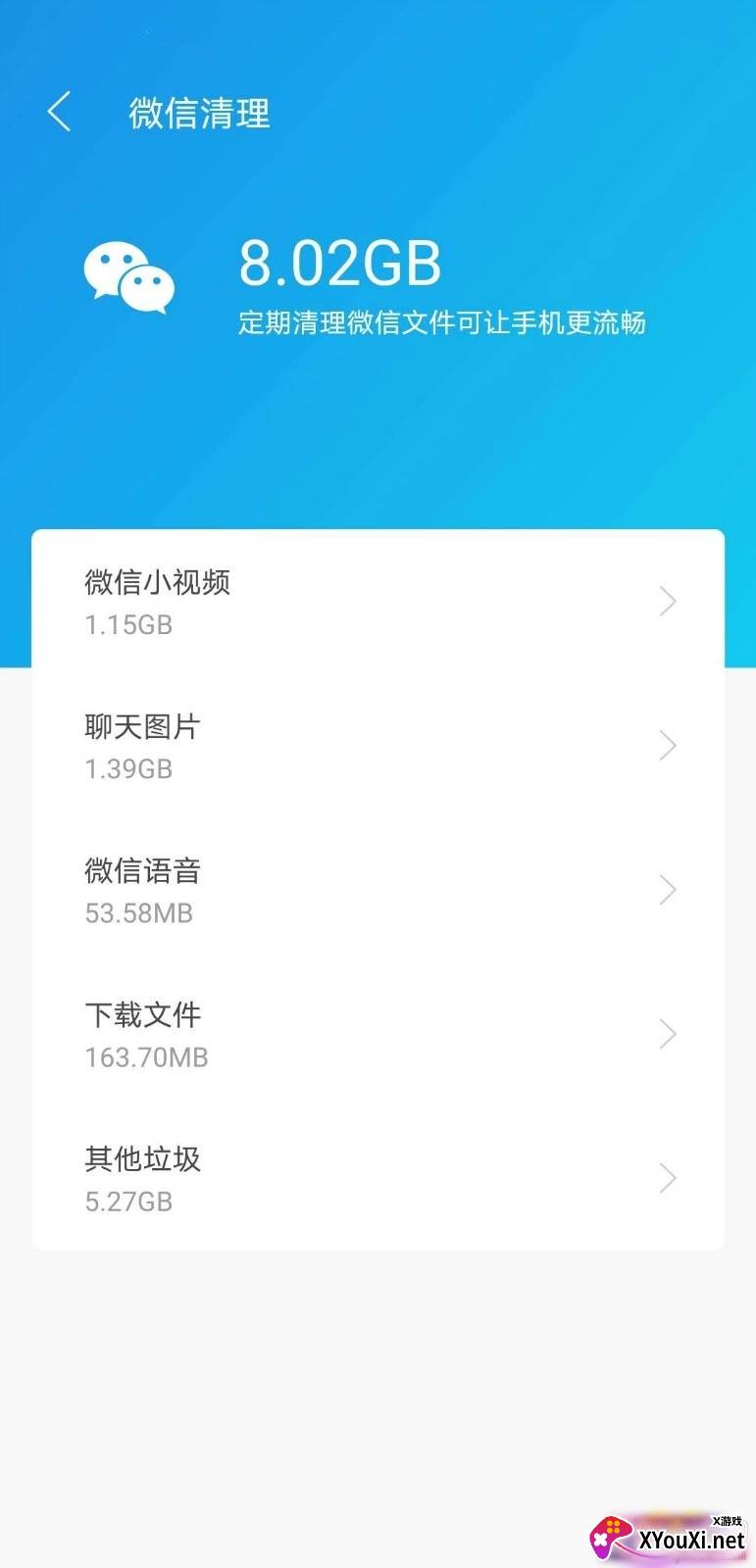
Task: Expand the 其他垃圾 row chevron
Action: [668, 1178]
